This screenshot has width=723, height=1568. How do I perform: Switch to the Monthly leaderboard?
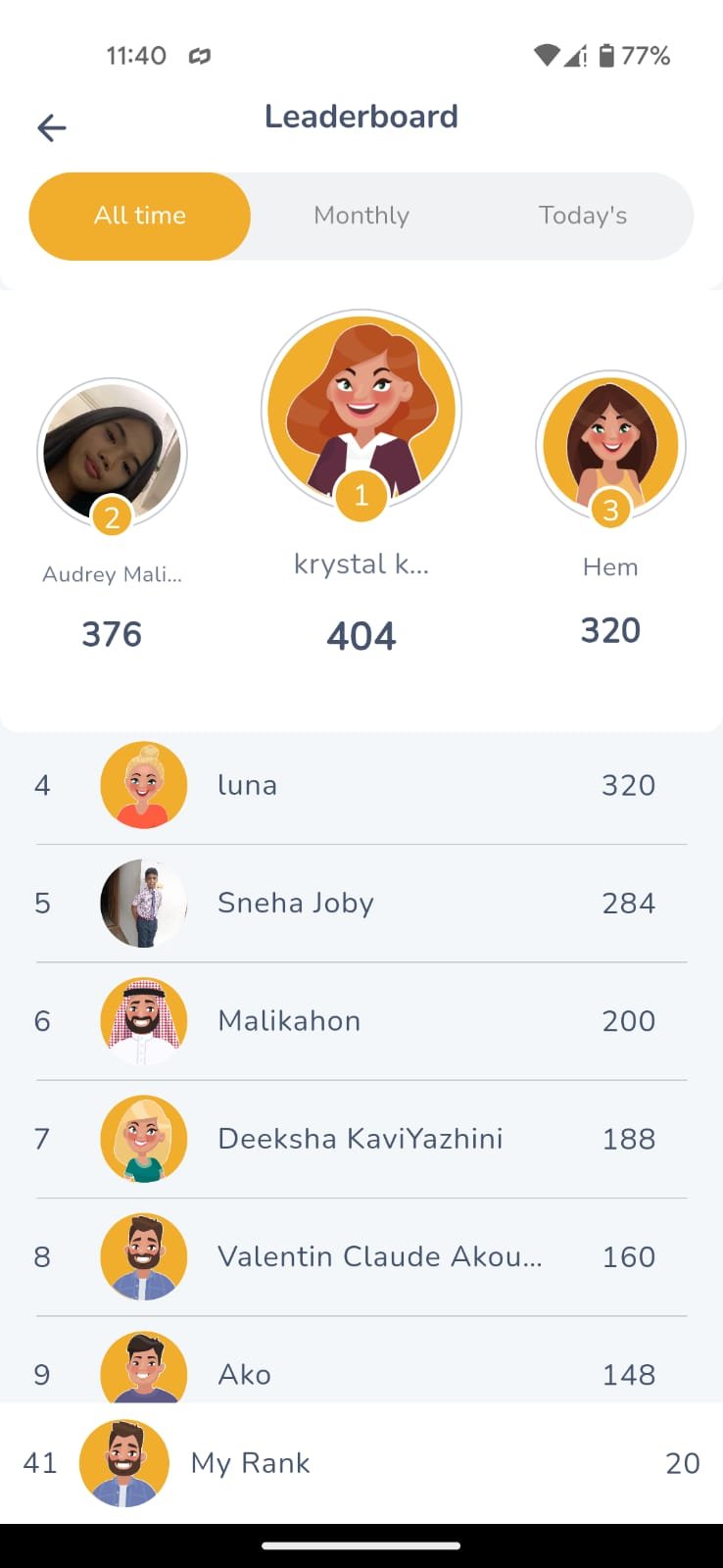click(x=361, y=216)
